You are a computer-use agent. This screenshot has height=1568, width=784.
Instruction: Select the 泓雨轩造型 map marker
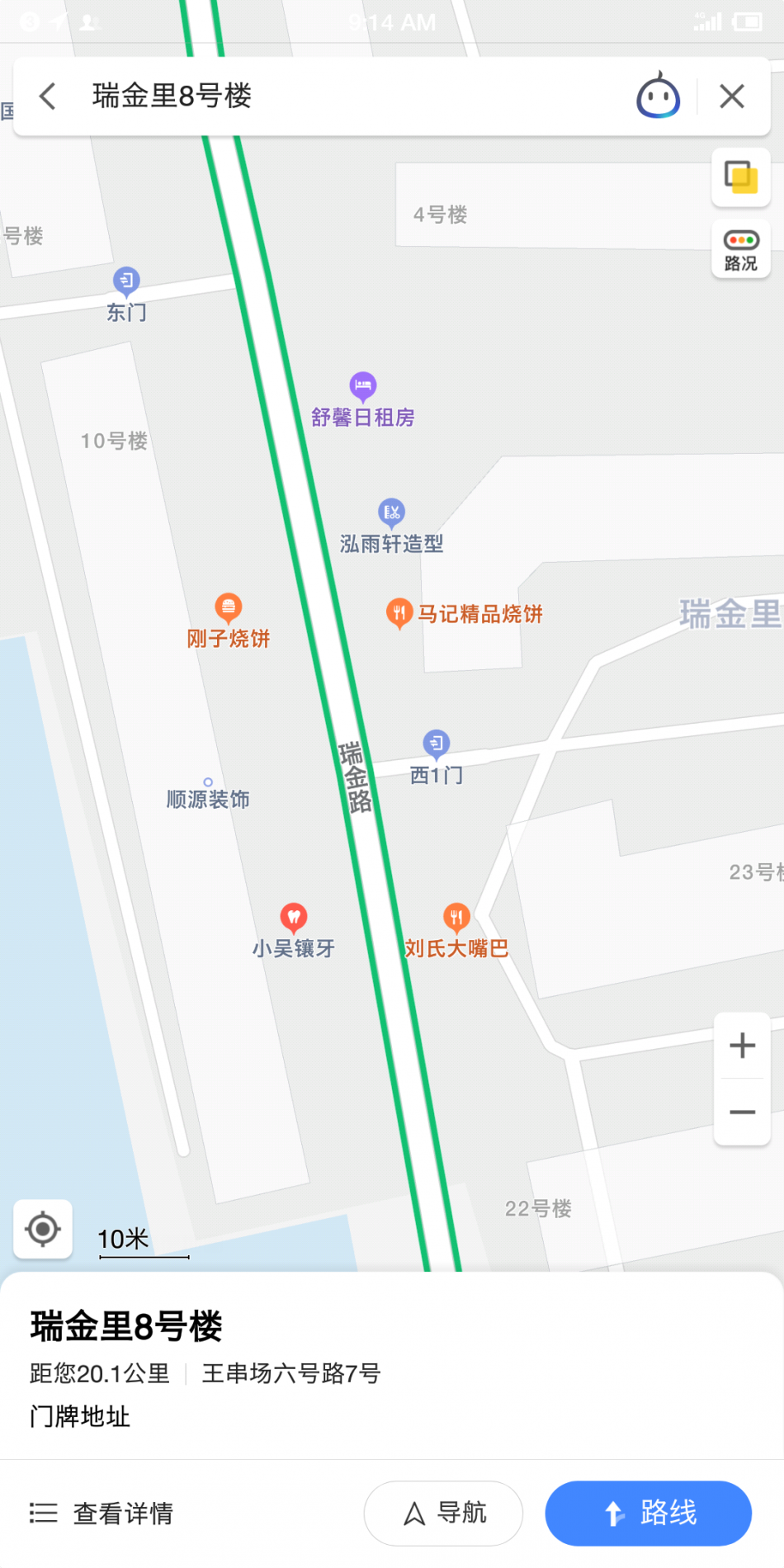(x=391, y=512)
